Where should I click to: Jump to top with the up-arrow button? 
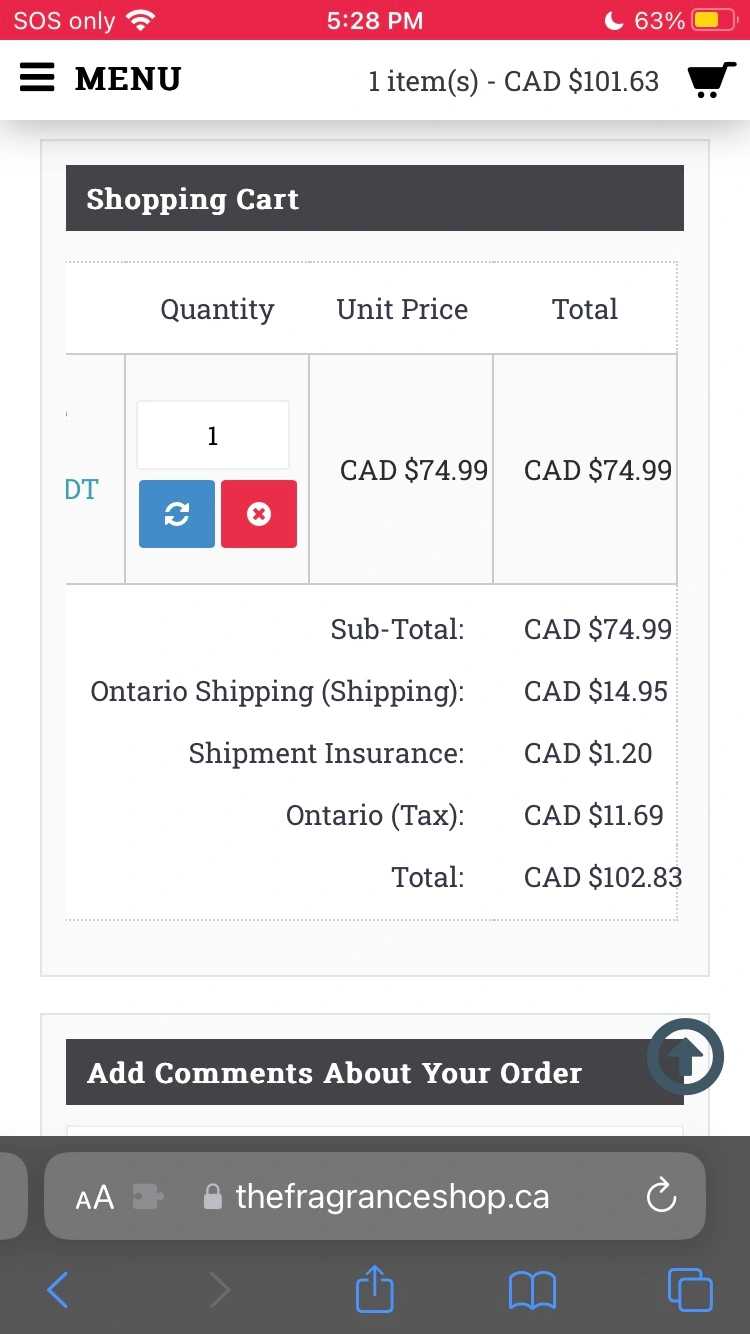click(685, 1057)
